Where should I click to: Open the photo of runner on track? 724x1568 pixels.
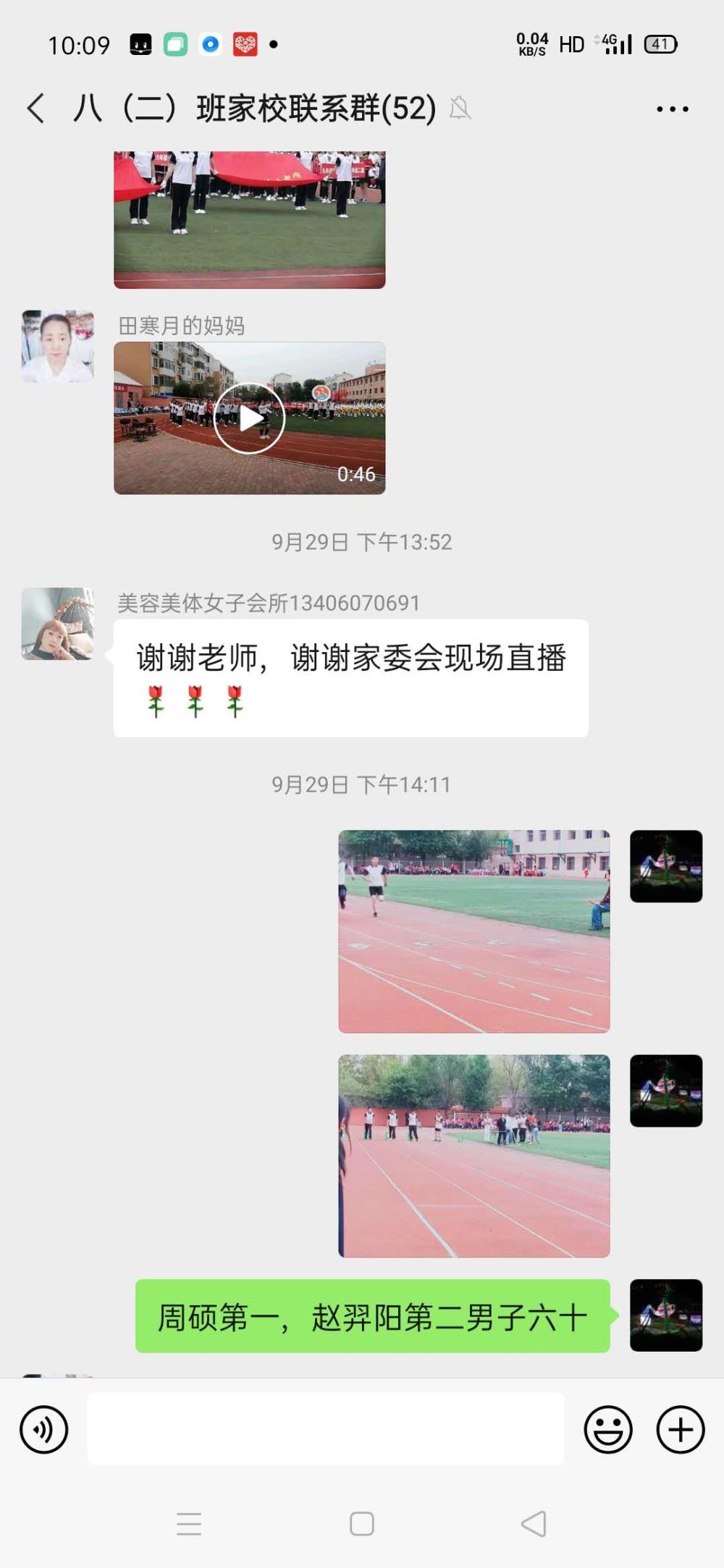tap(474, 931)
